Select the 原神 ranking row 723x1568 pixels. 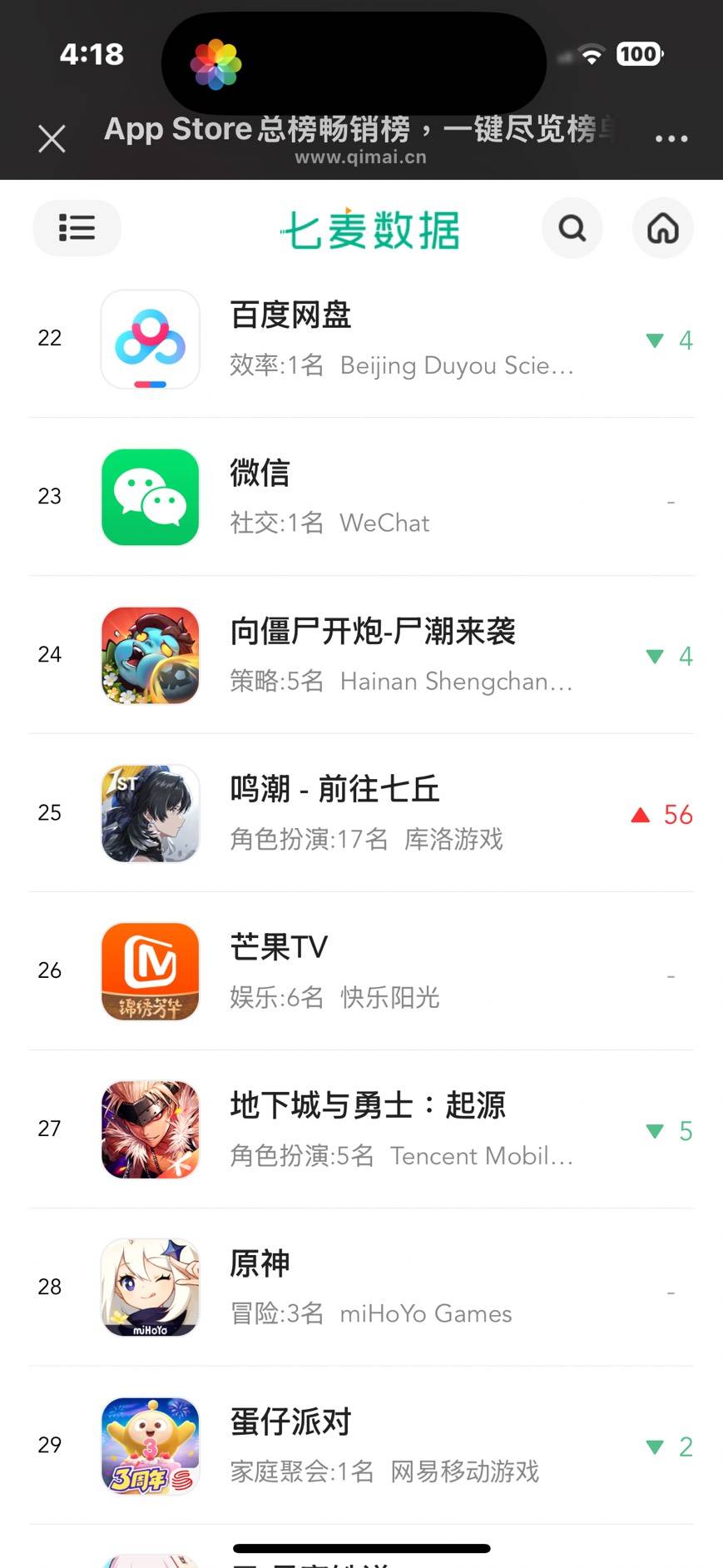pyautogui.click(x=361, y=1288)
